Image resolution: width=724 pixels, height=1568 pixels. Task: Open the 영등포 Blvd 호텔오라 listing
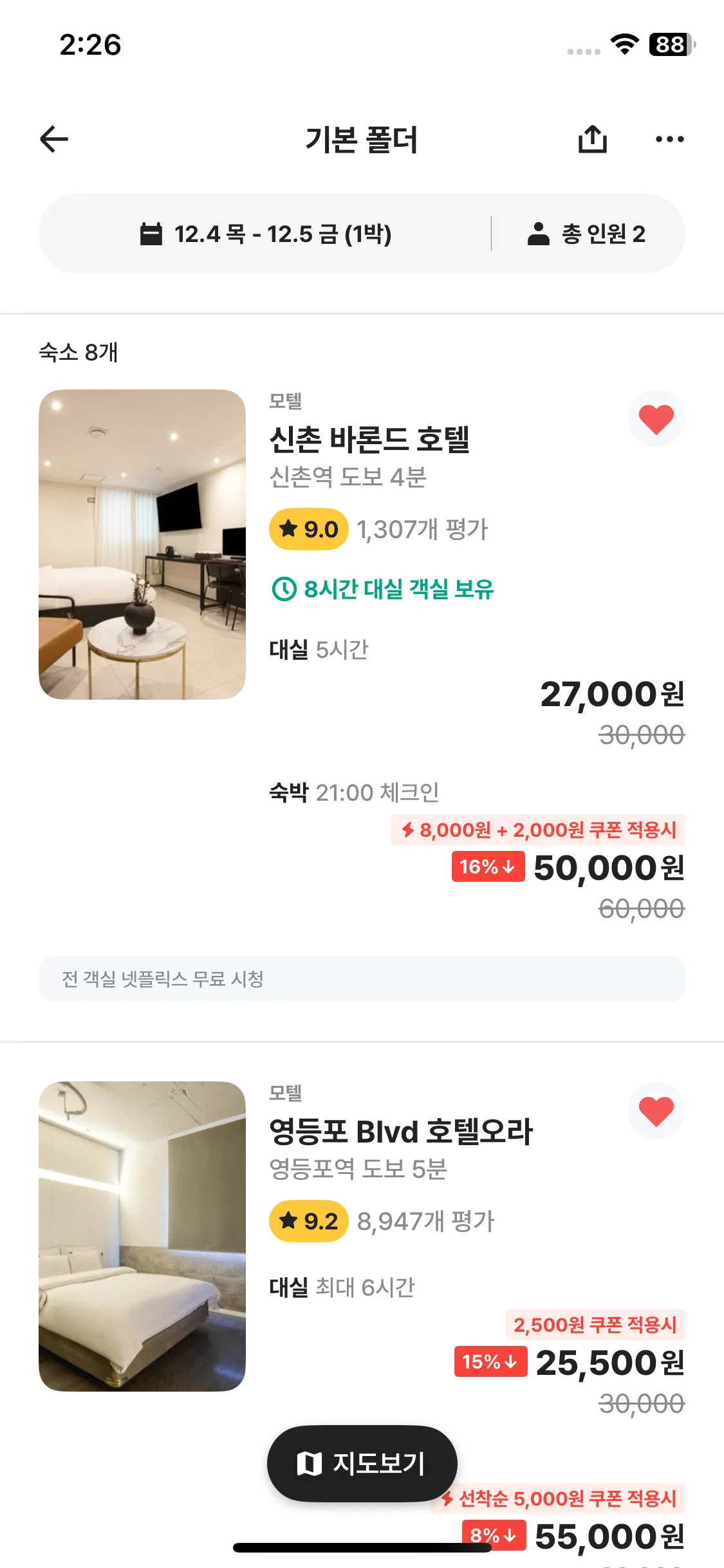[x=400, y=1132]
